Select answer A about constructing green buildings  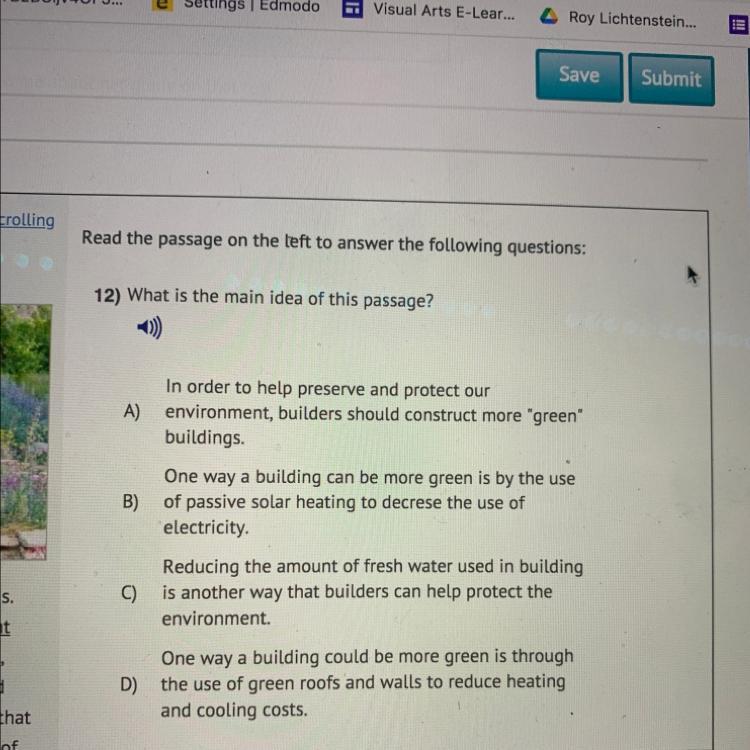click(x=353, y=412)
